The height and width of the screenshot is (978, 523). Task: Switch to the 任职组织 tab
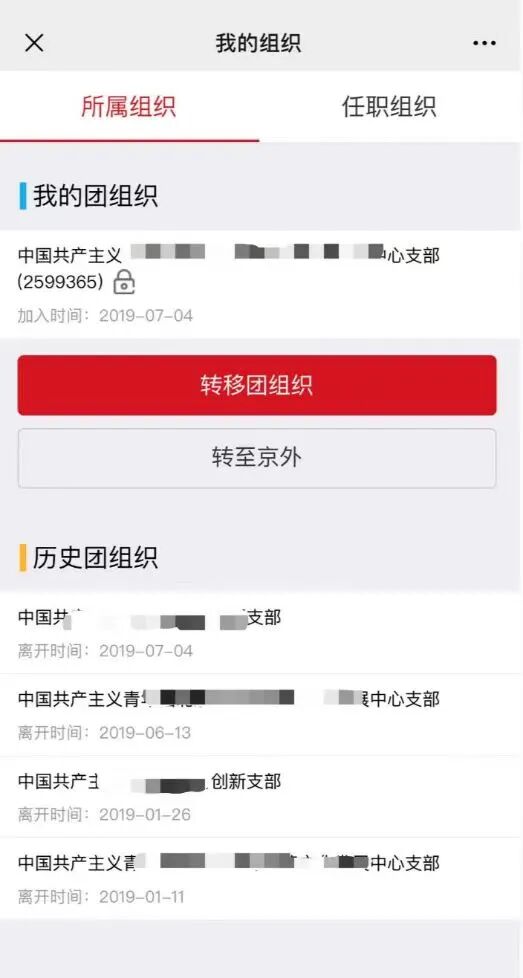[389, 106]
